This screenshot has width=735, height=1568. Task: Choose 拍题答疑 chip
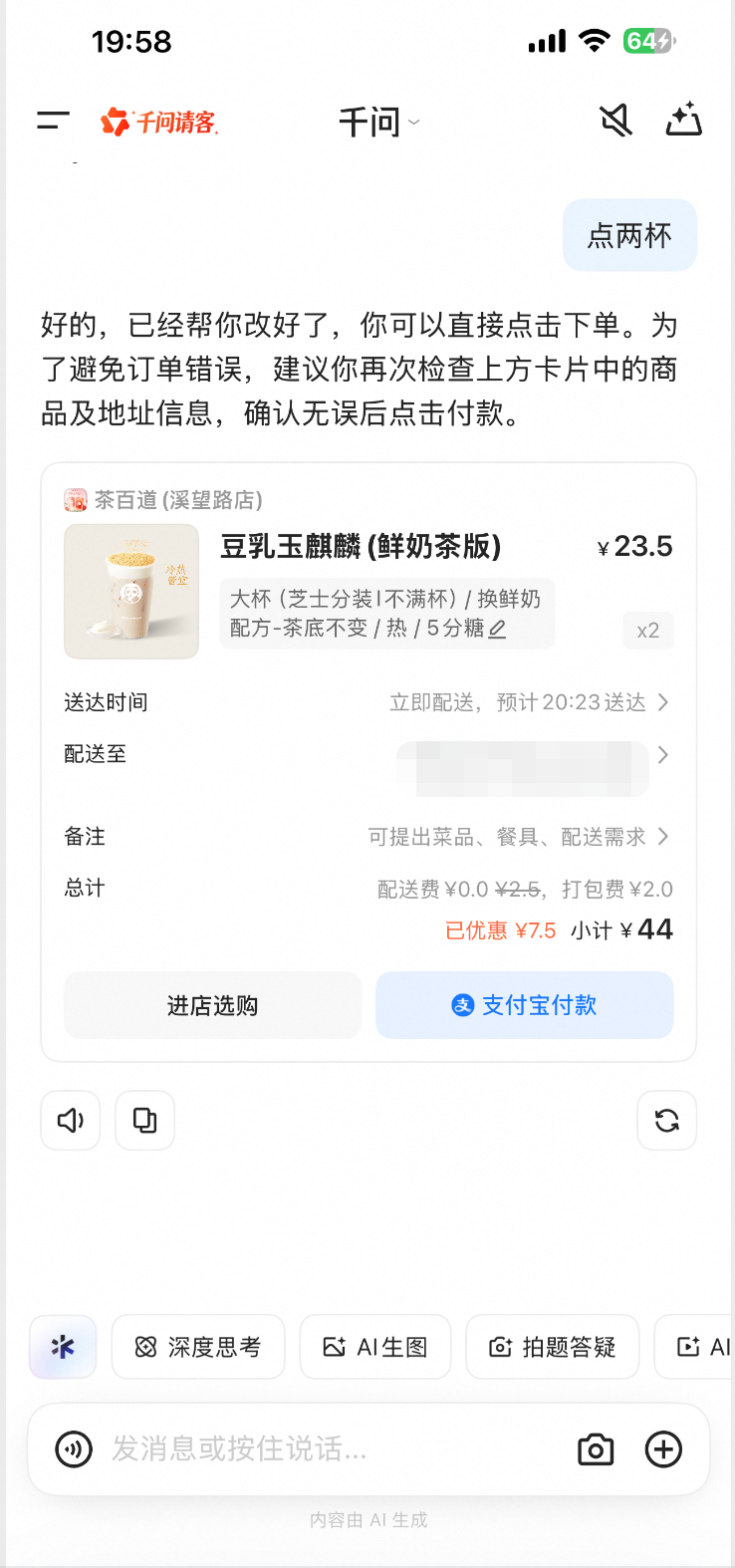click(553, 1347)
